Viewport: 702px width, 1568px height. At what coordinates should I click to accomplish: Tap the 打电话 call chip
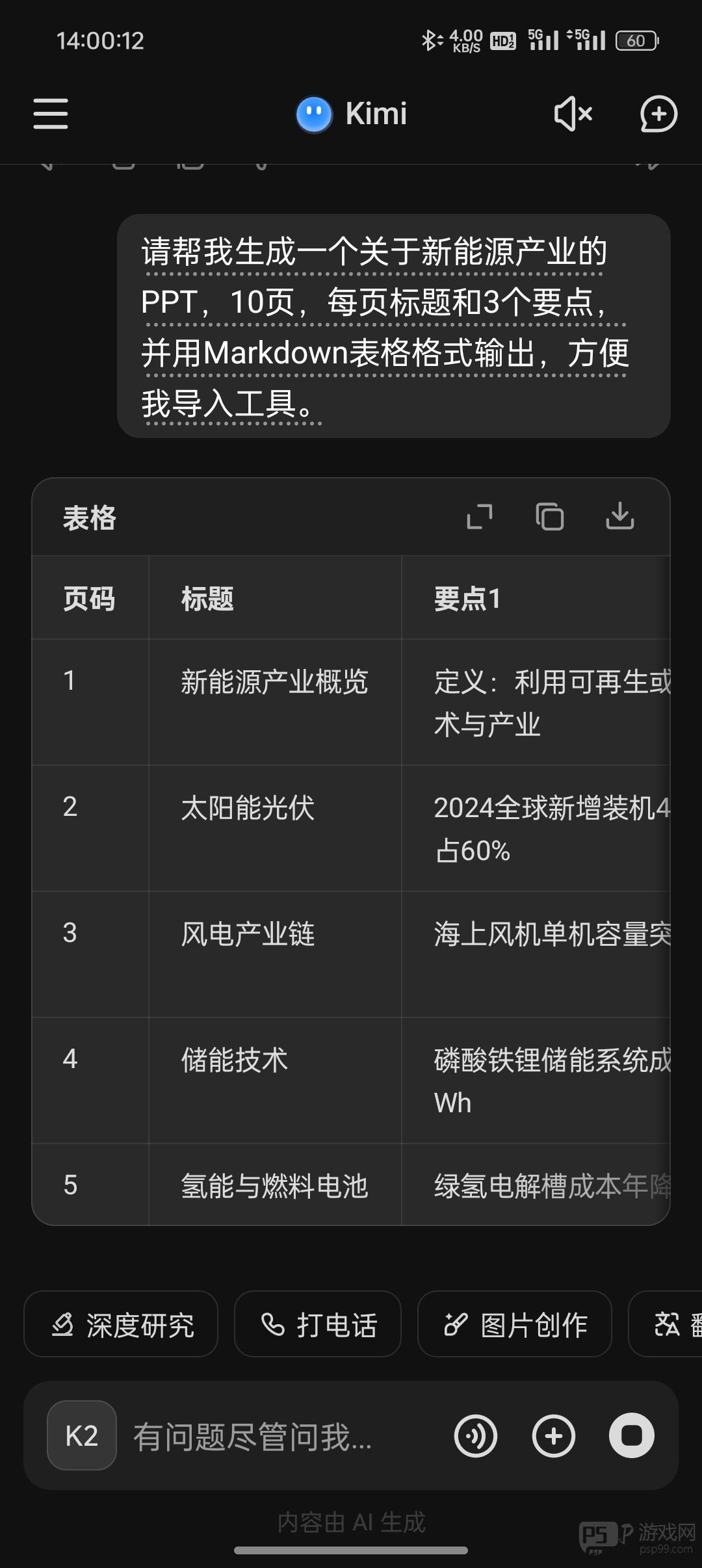pos(318,1324)
